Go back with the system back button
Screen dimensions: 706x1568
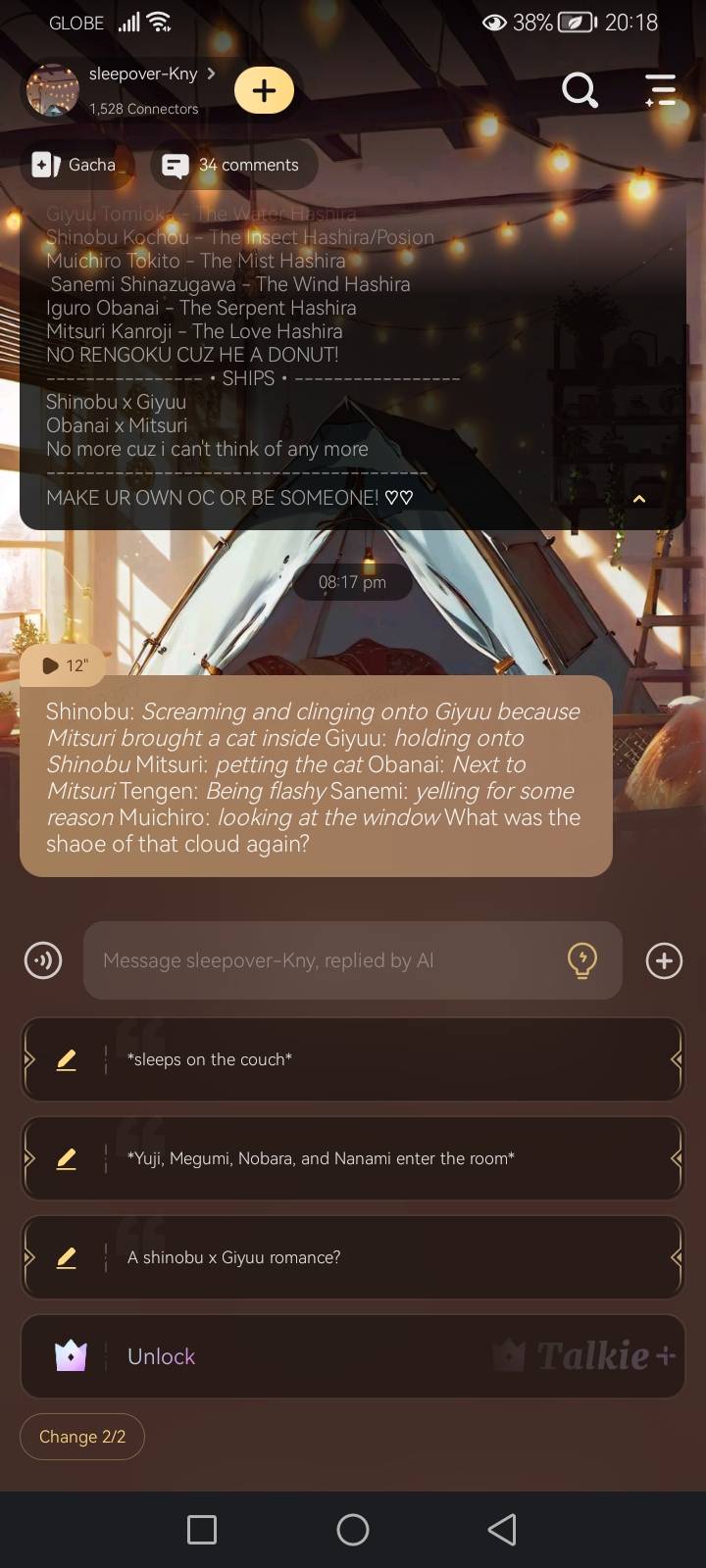[502, 1530]
